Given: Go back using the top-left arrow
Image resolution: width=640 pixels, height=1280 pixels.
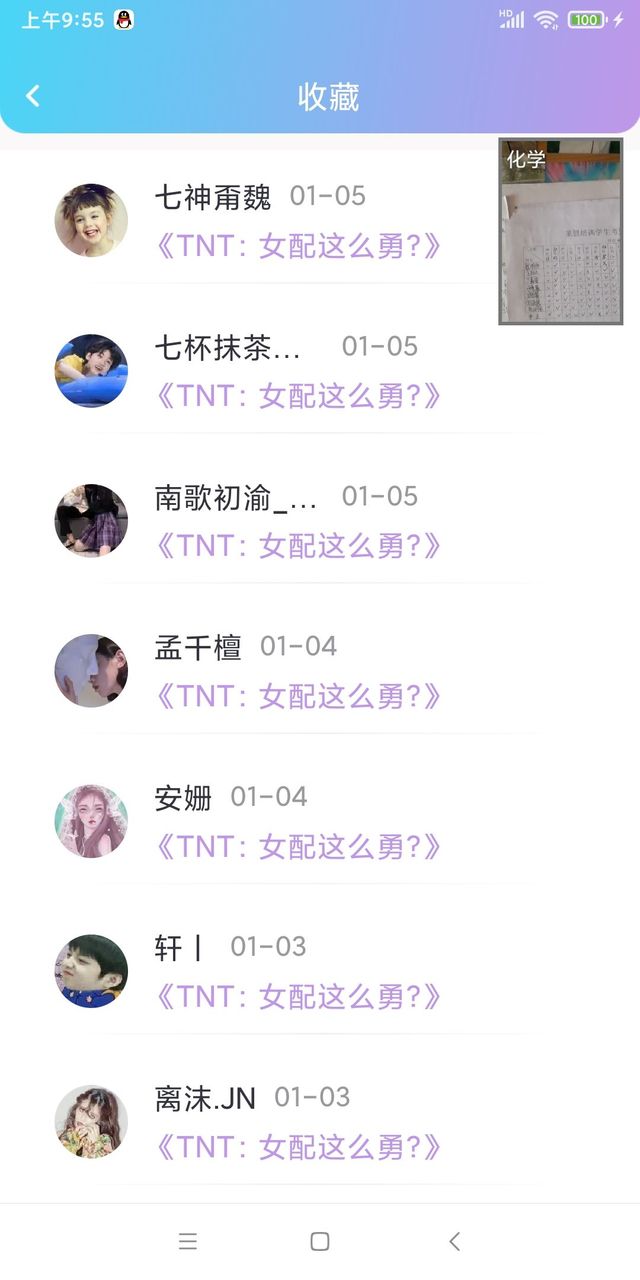Looking at the screenshot, I should (33, 96).
